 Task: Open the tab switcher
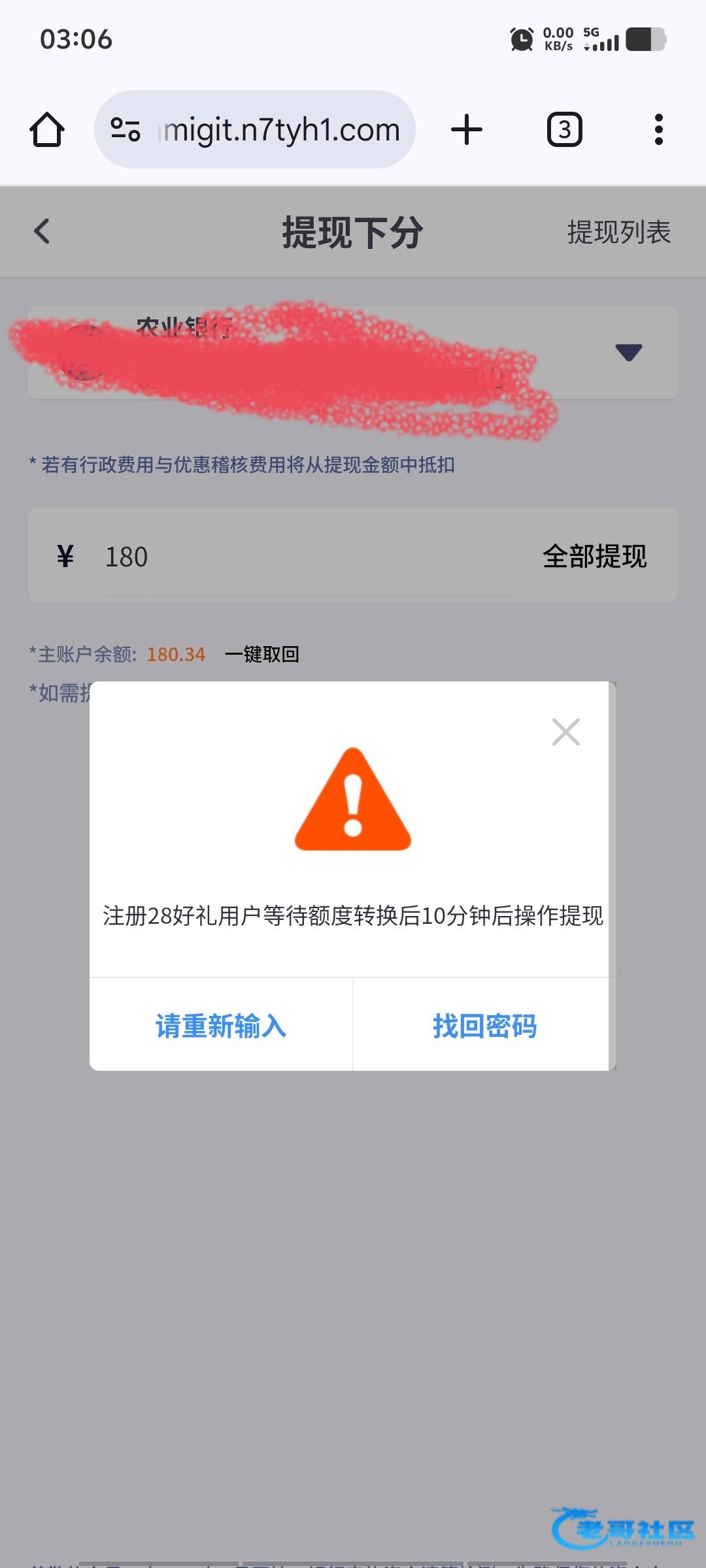tap(564, 129)
